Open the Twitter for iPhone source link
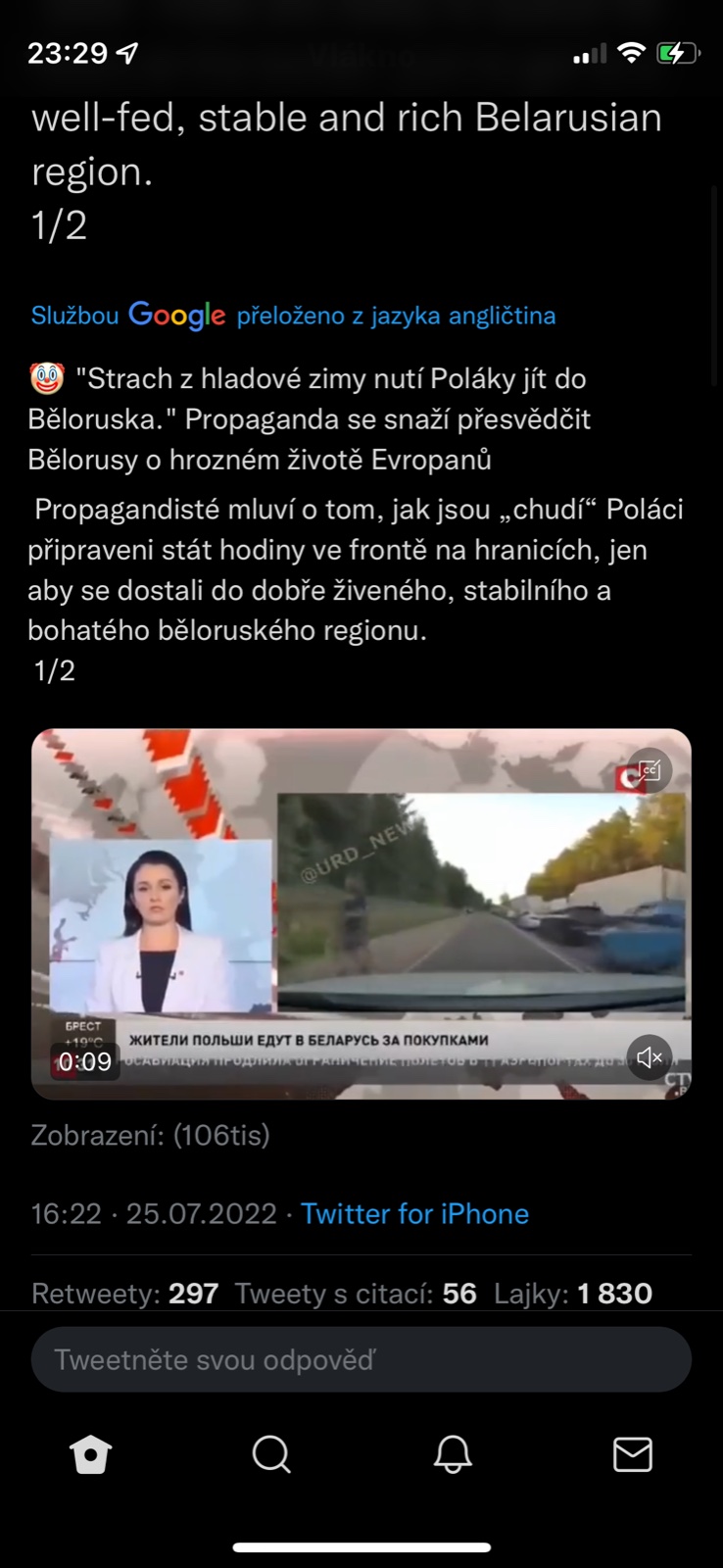The height and width of the screenshot is (1568, 723). tap(414, 1213)
